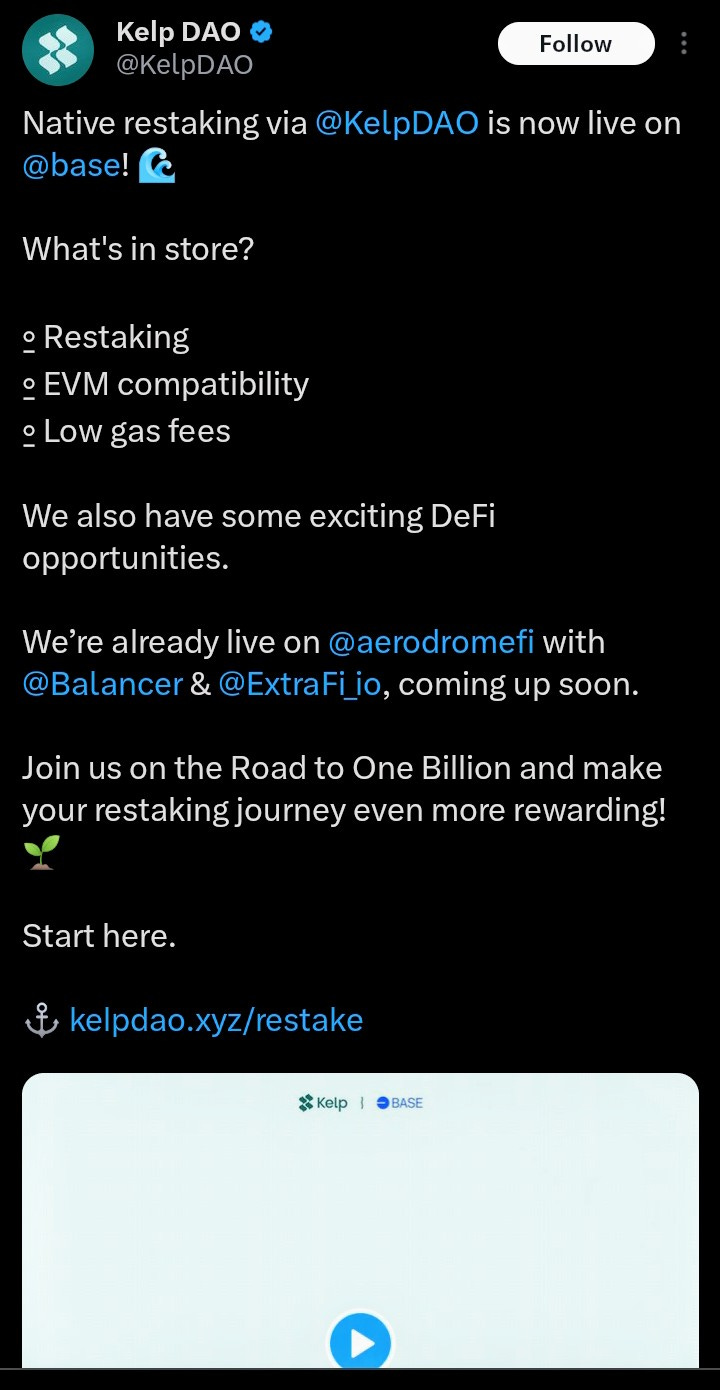Tap the @KelpDAO mention in the tweet text
Image resolution: width=720 pixels, height=1390 pixels.
[x=397, y=123]
